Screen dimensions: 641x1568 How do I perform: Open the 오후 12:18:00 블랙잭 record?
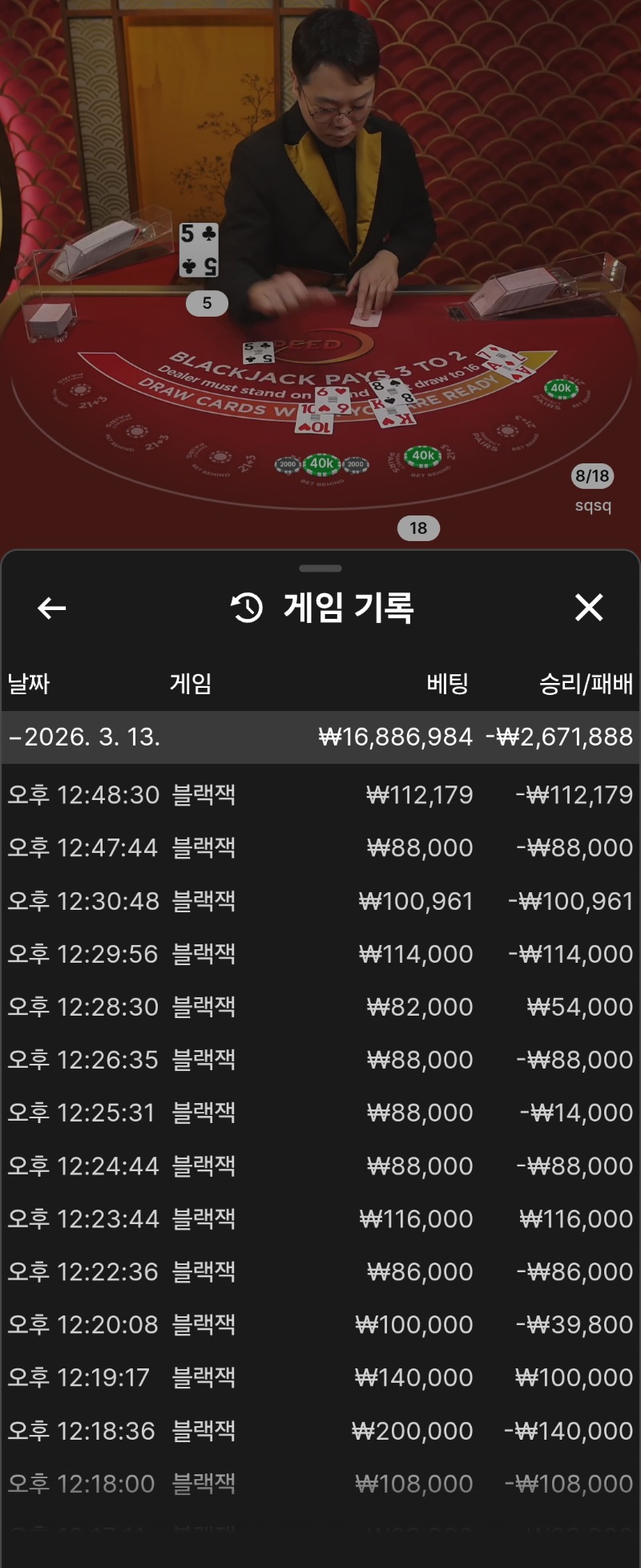coord(320,1484)
